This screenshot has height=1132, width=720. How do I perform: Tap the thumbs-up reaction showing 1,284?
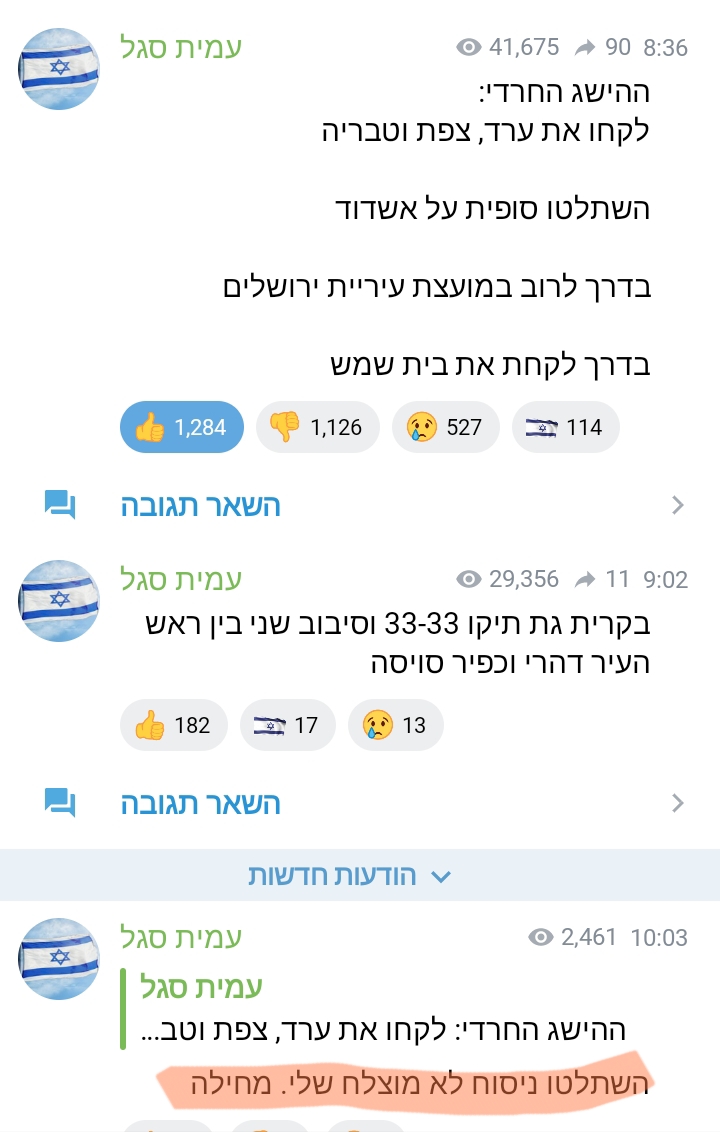click(x=181, y=428)
